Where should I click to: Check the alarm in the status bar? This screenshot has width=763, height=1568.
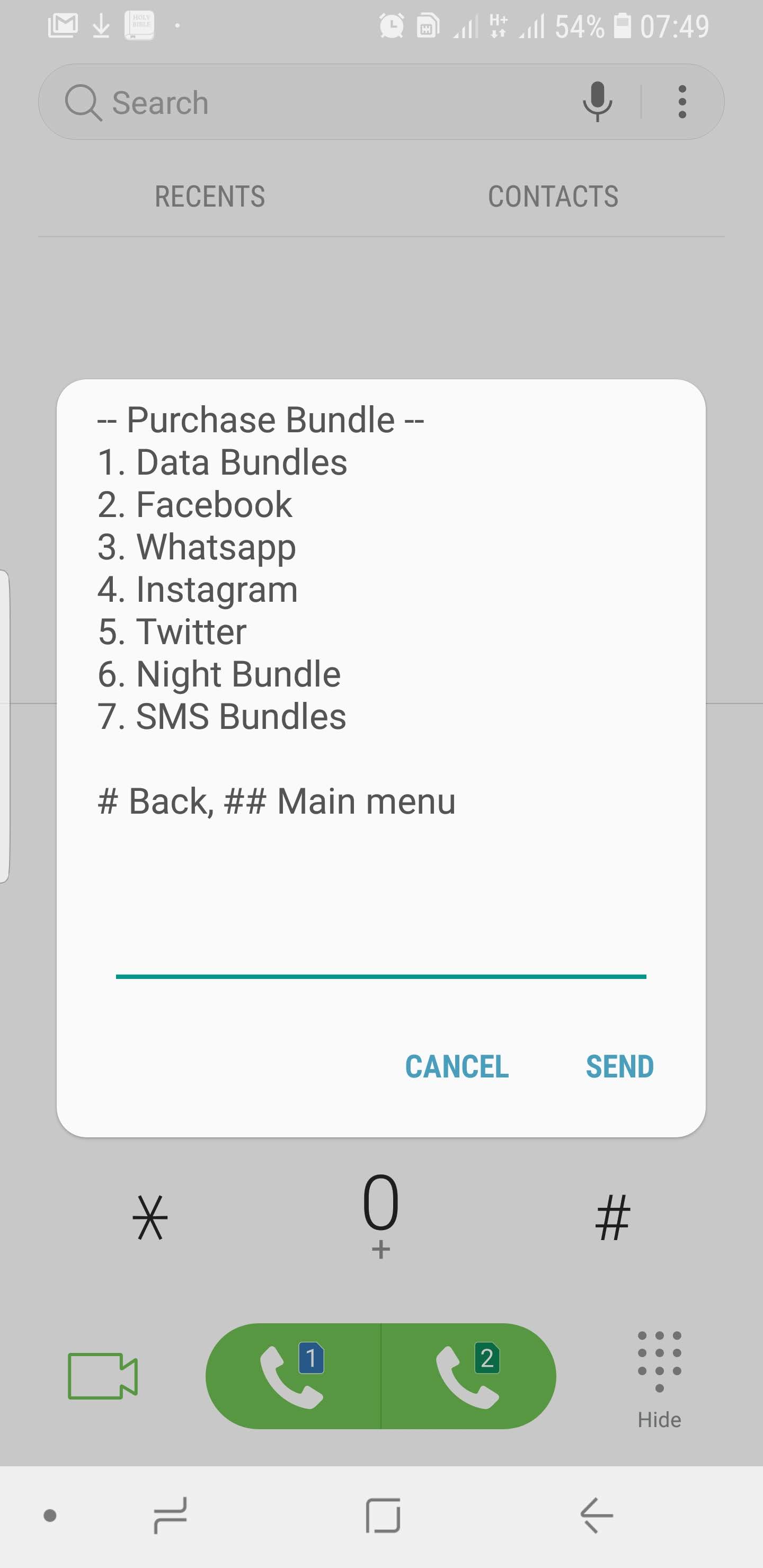point(392,24)
